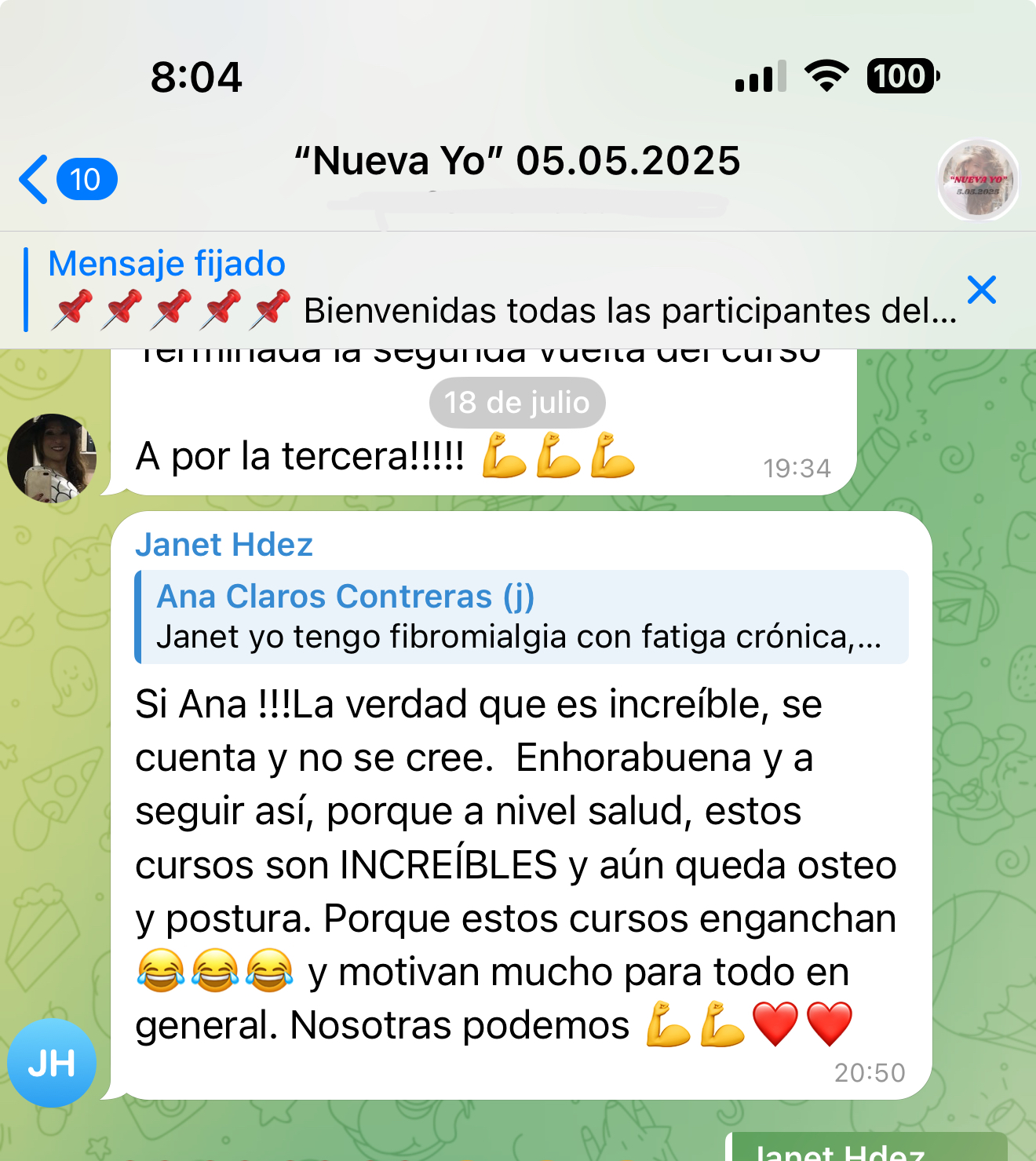Open Janet Hdez sender name profile

point(224,545)
